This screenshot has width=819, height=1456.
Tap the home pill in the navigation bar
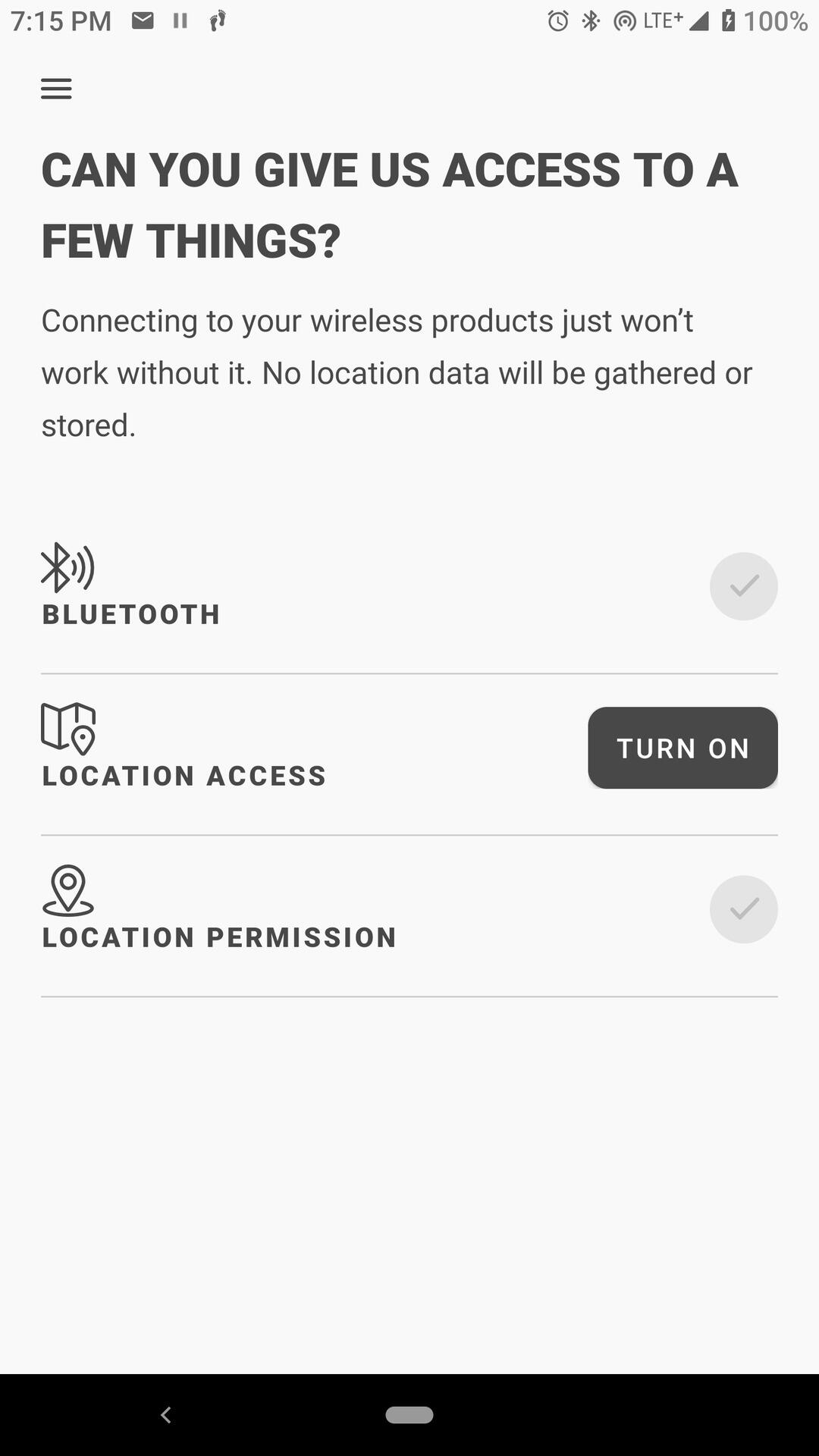click(x=409, y=1414)
